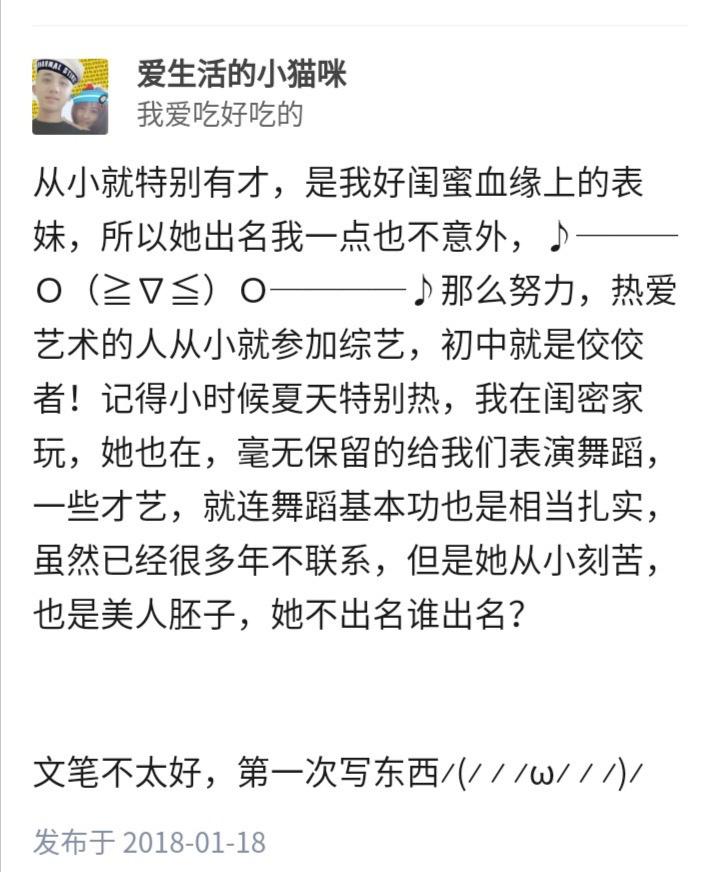Screen dimensions: 720x872
Task: Tap the username 爱生活的小猫咪
Action: 241,75
